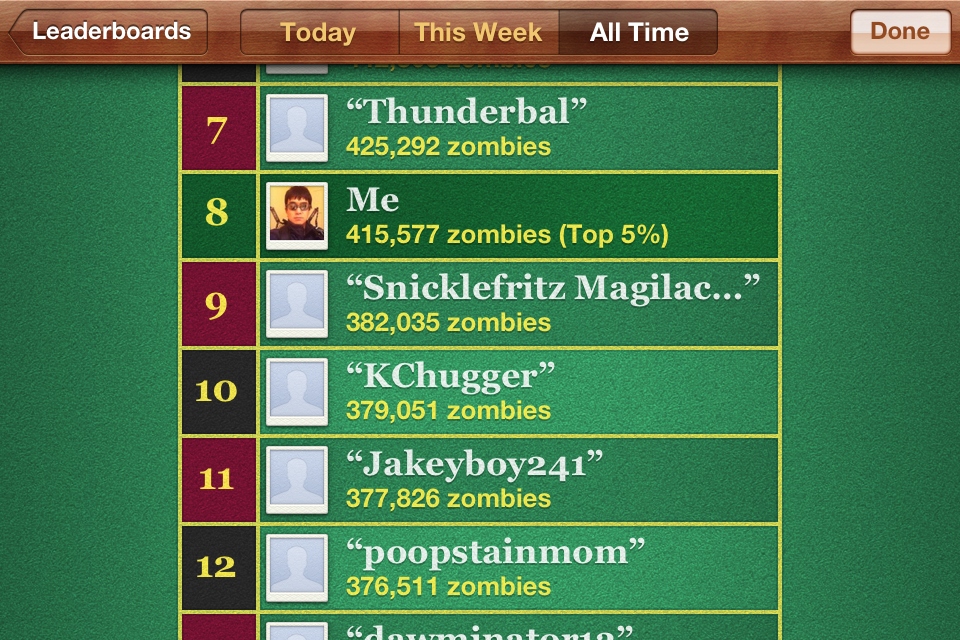Switch to the Today tab
The width and height of the screenshot is (960, 640).
320,32
